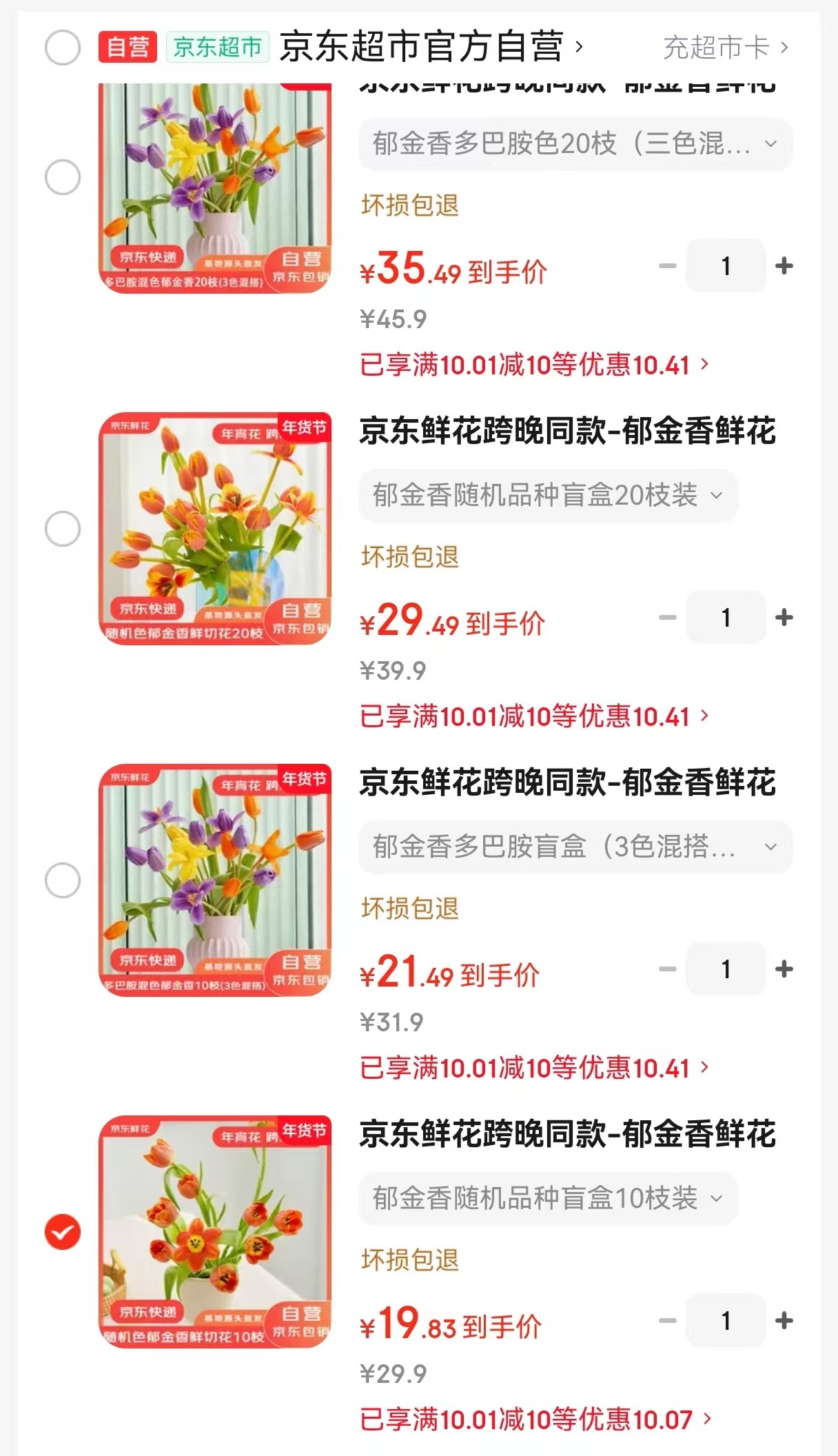Increase quantity of the ¥19.83 tulips
The image size is (838, 1456).
coord(784,1321)
